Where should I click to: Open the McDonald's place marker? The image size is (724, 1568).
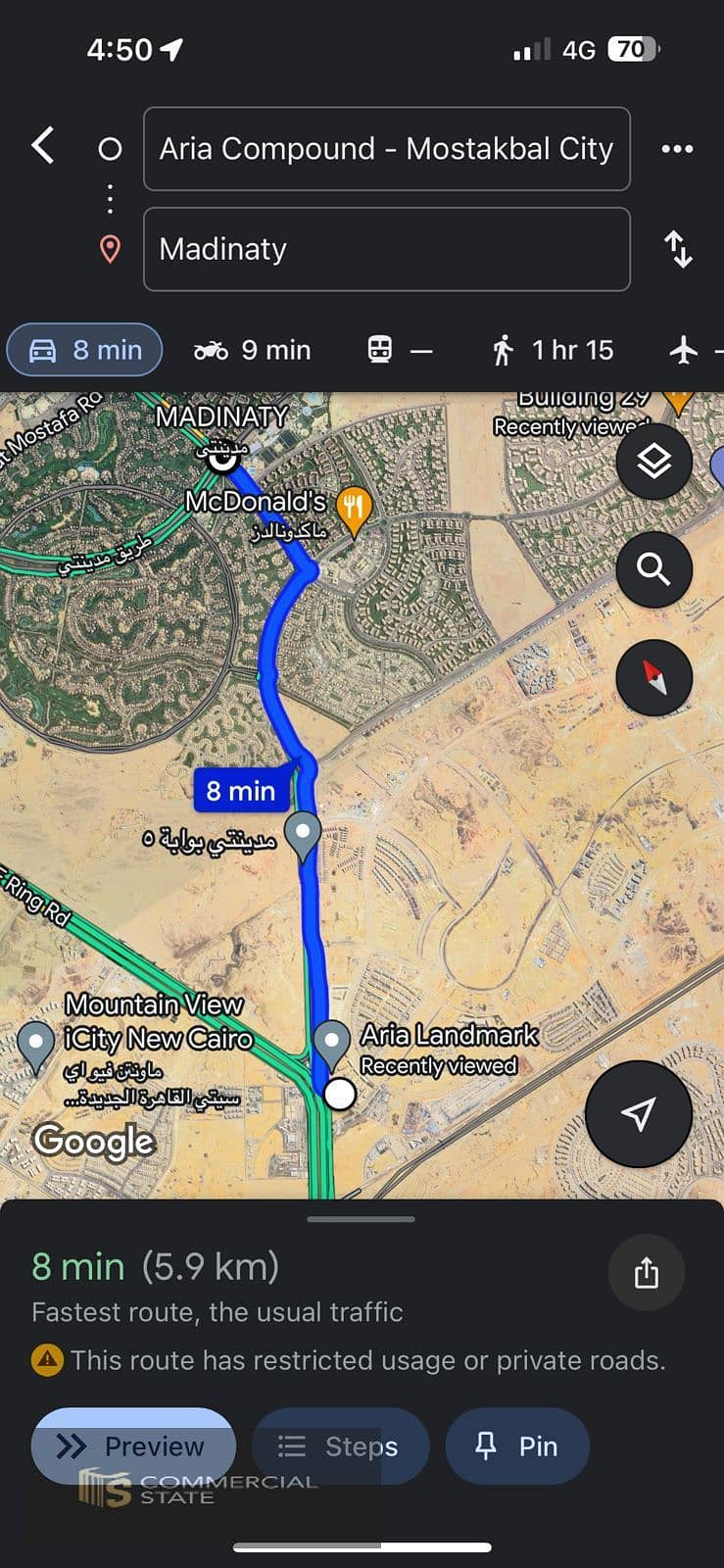[354, 509]
